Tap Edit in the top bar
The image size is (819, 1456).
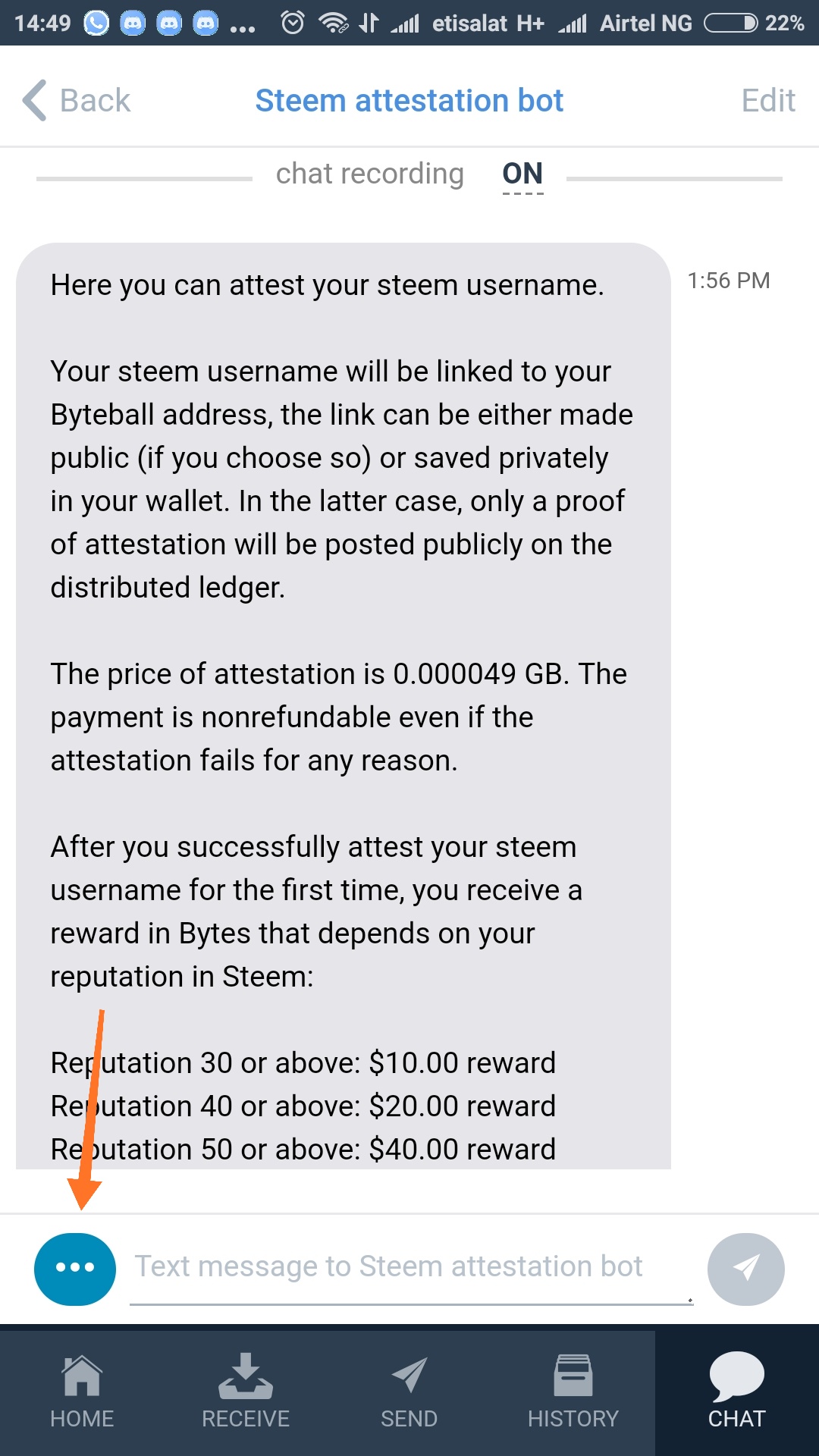click(767, 100)
